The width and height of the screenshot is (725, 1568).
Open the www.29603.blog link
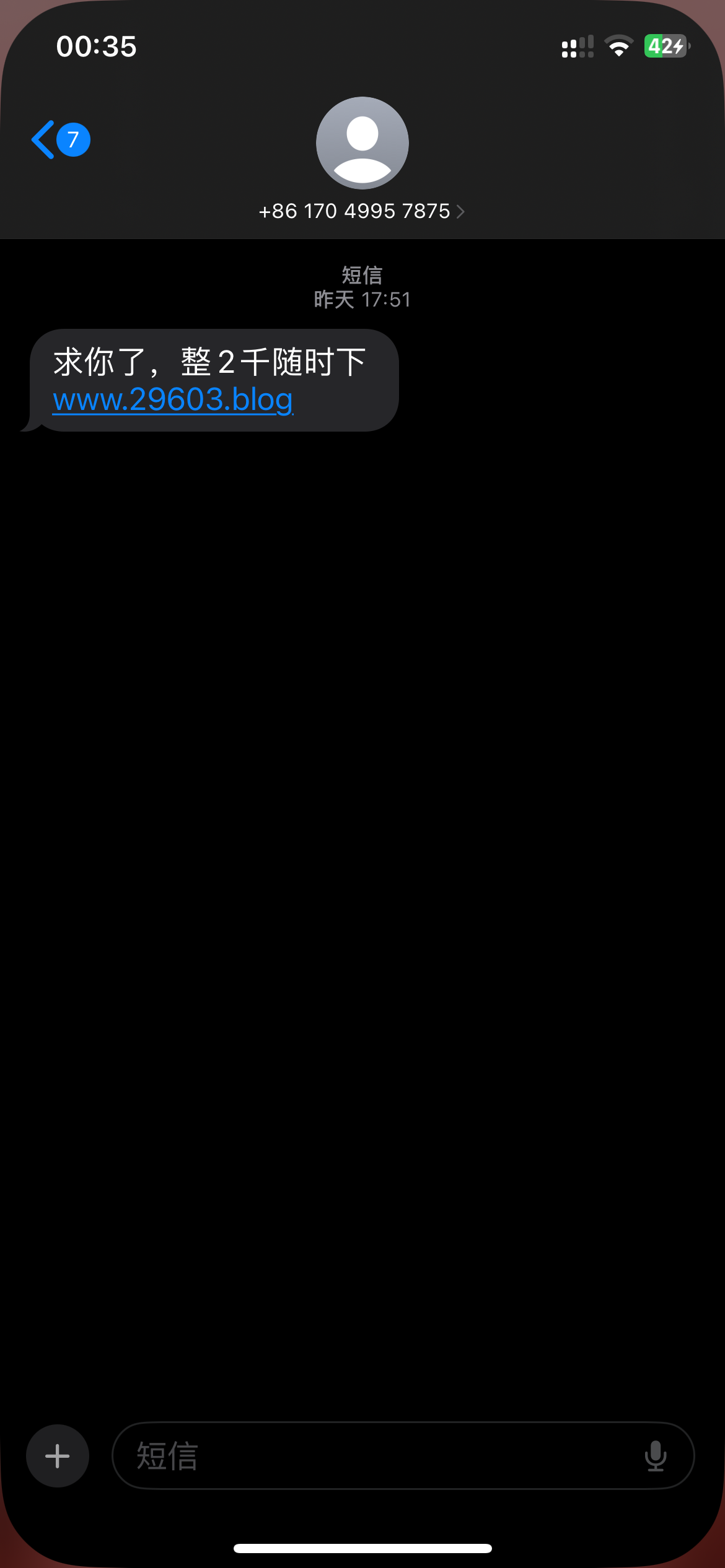click(x=173, y=399)
